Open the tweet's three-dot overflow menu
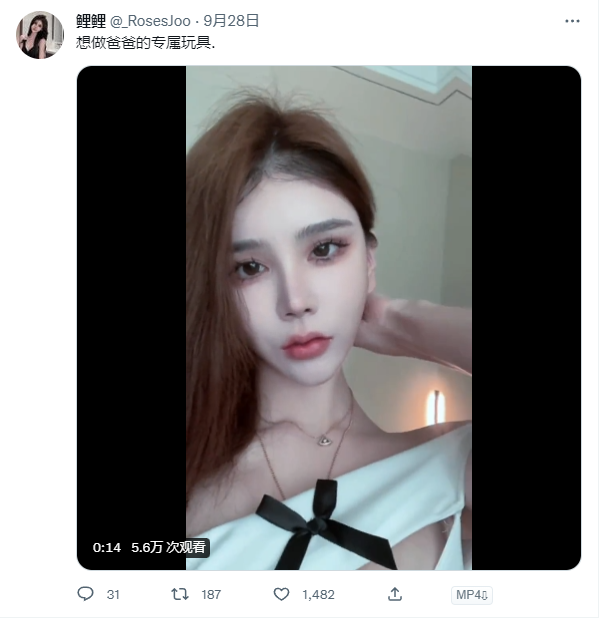The width and height of the screenshot is (601, 618). click(x=571, y=20)
